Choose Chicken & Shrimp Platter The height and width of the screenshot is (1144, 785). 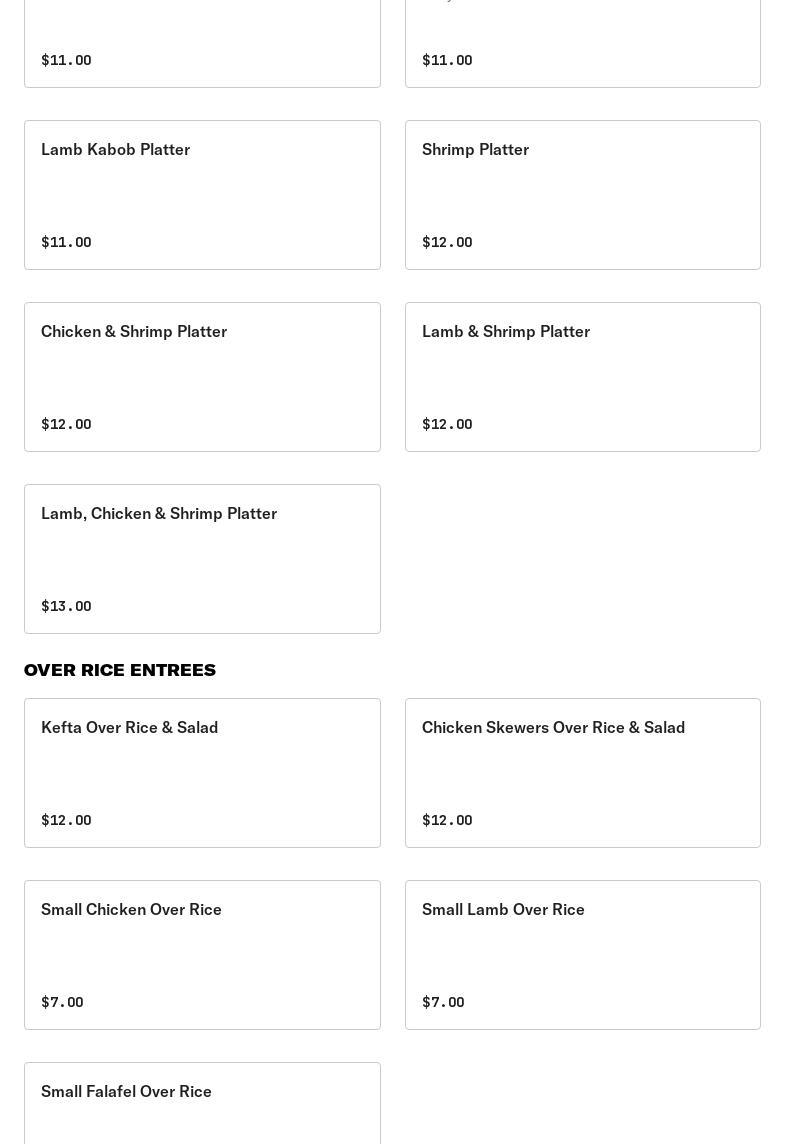coord(202,377)
